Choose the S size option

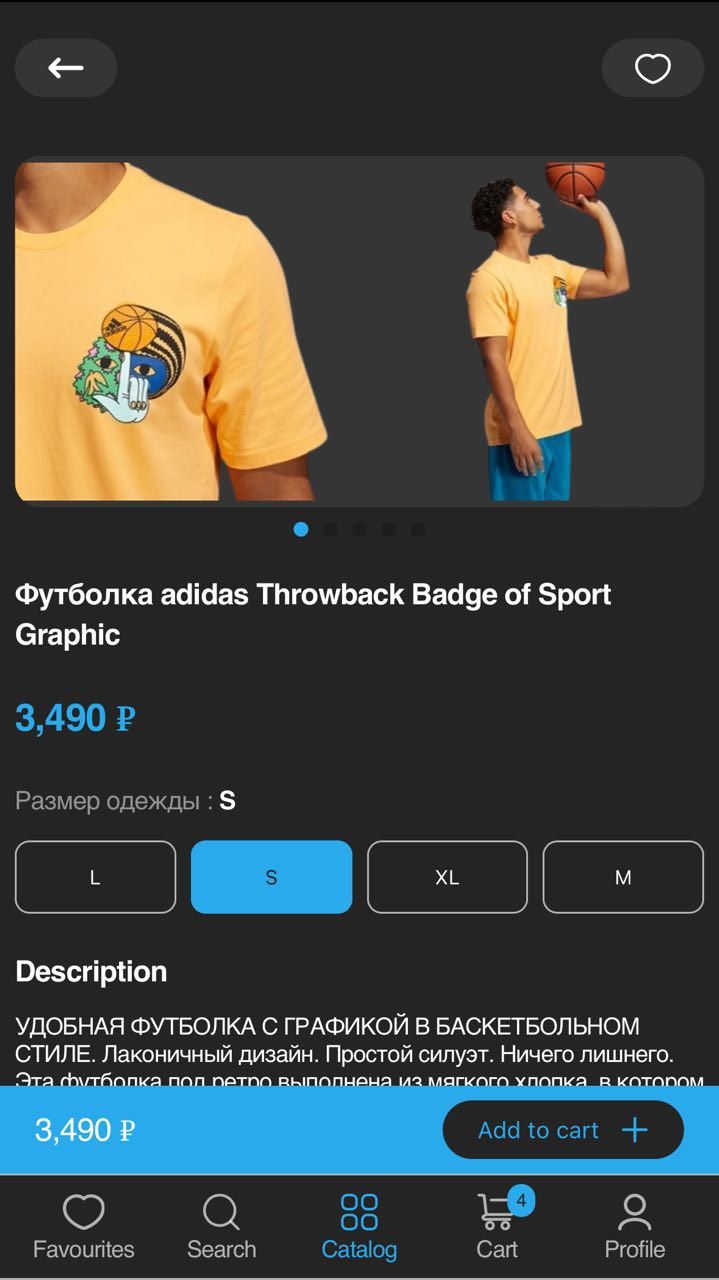pyautogui.click(x=271, y=877)
